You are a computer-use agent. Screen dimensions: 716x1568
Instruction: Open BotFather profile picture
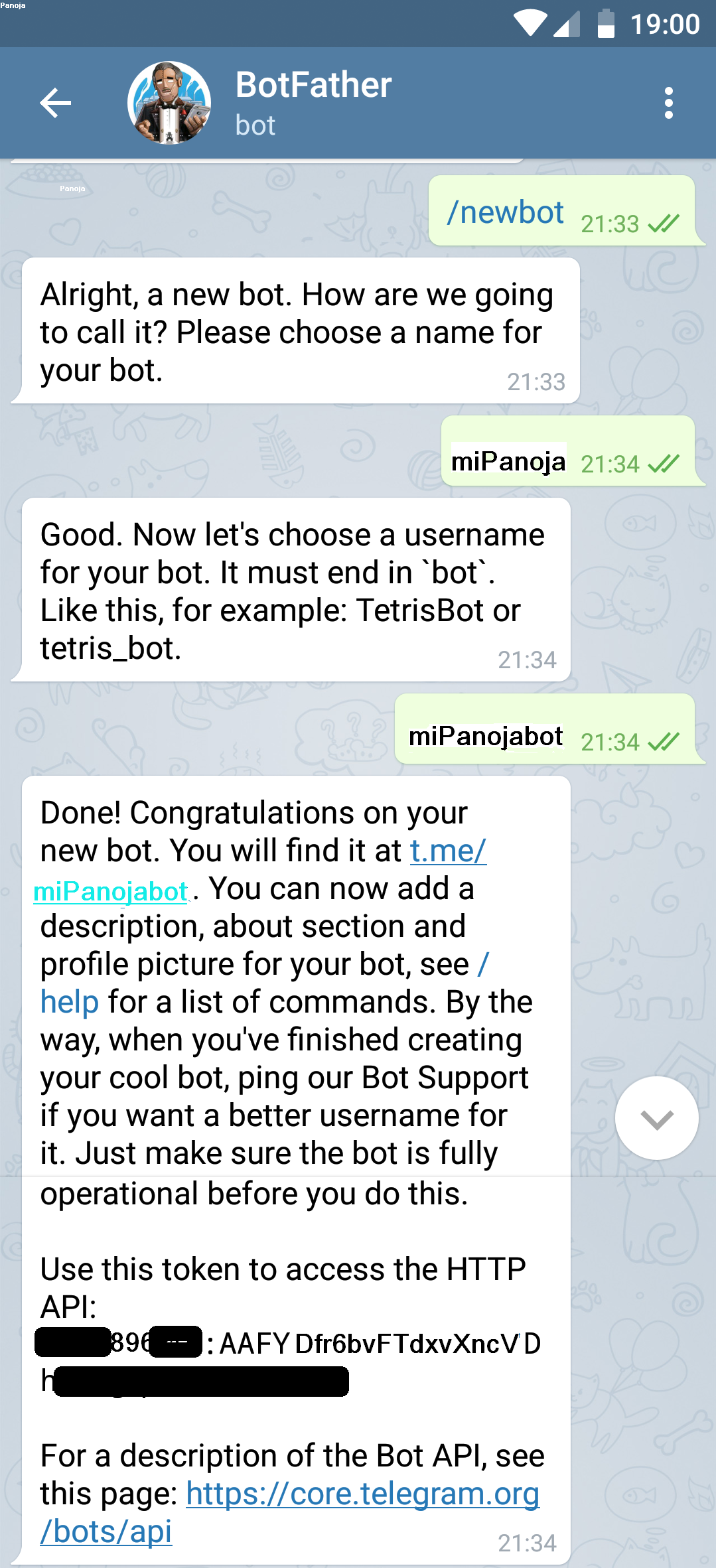[x=169, y=103]
